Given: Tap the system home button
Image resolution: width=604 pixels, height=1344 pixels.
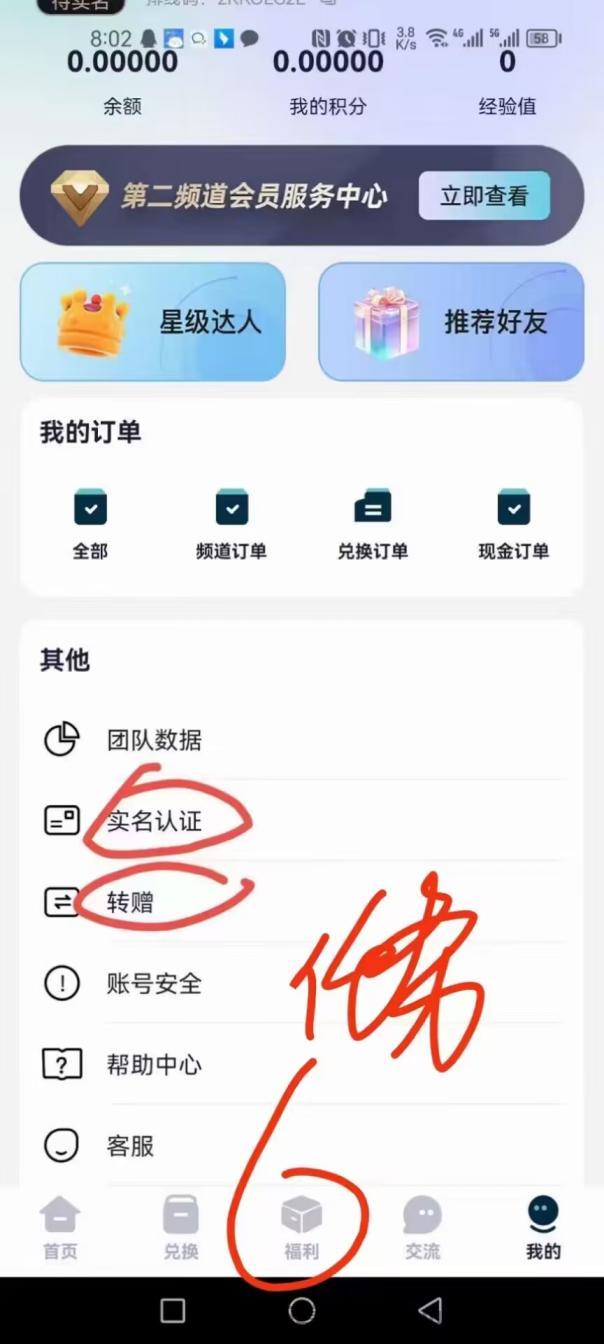Looking at the screenshot, I should 302,1310.
